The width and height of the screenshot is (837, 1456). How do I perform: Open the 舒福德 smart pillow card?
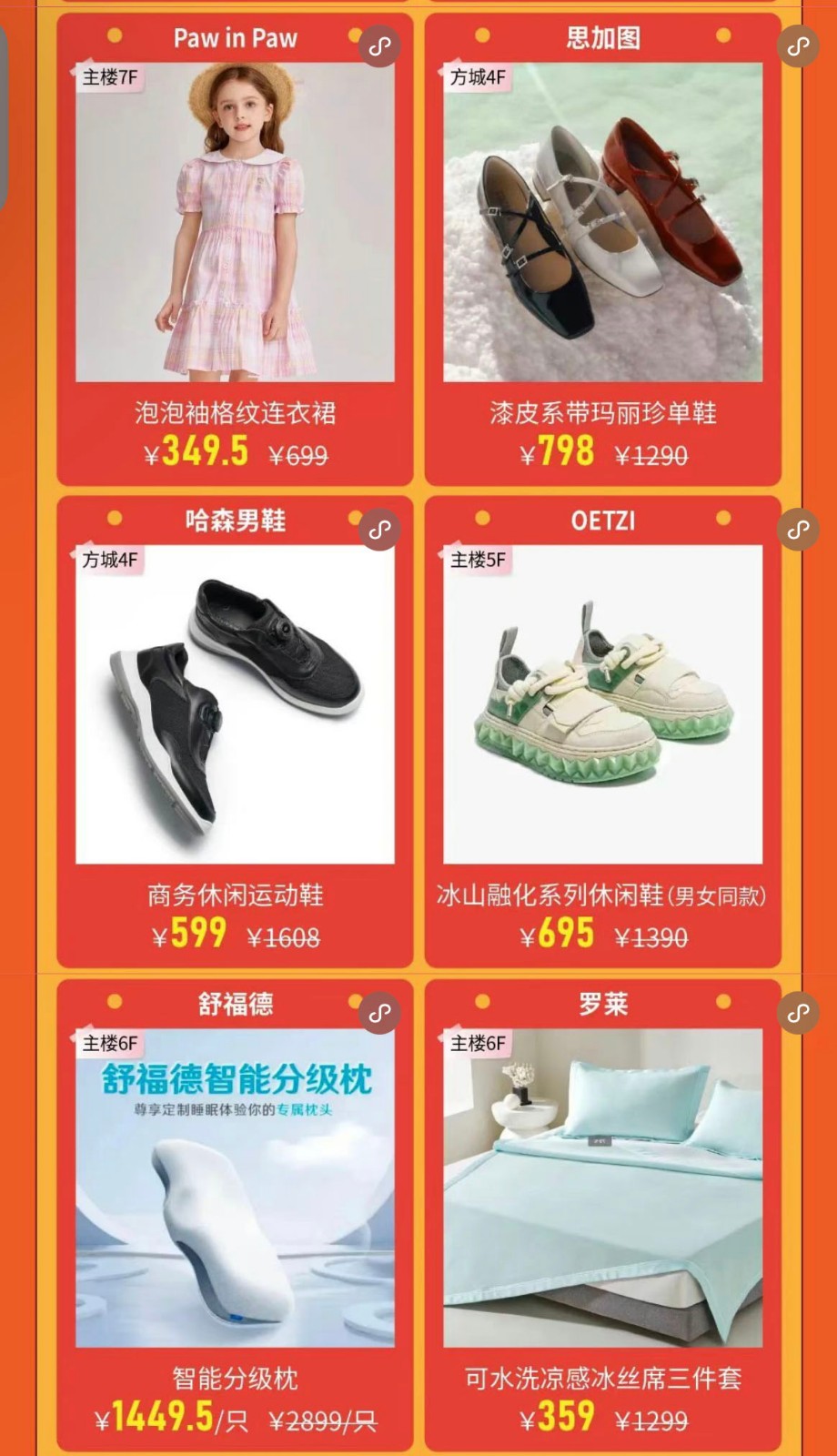(x=235, y=1188)
